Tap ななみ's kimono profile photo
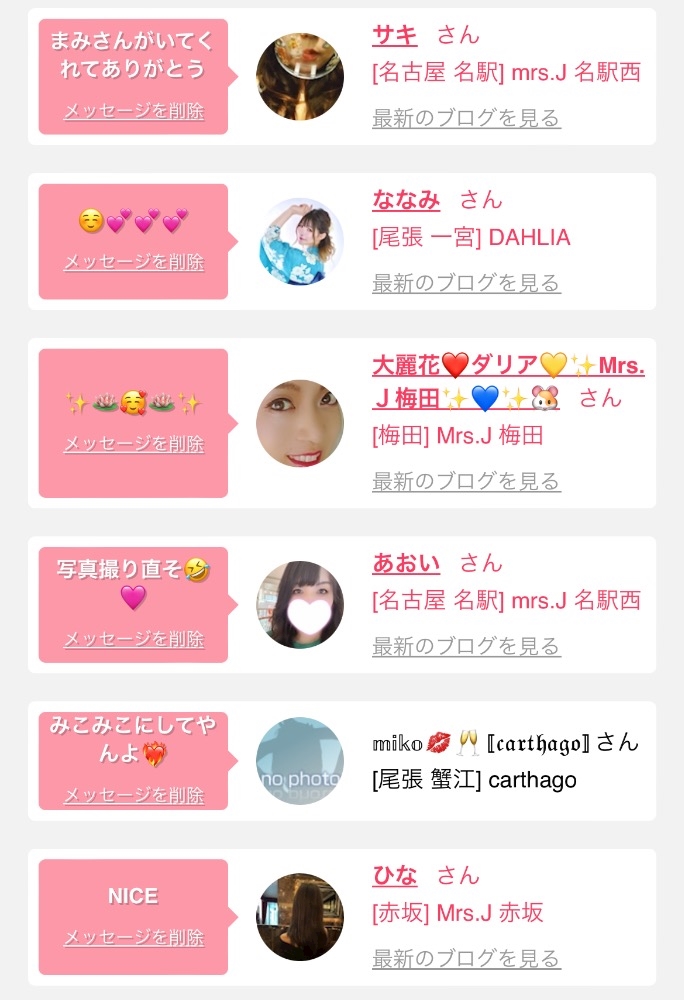684x1000 pixels. [300, 242]
